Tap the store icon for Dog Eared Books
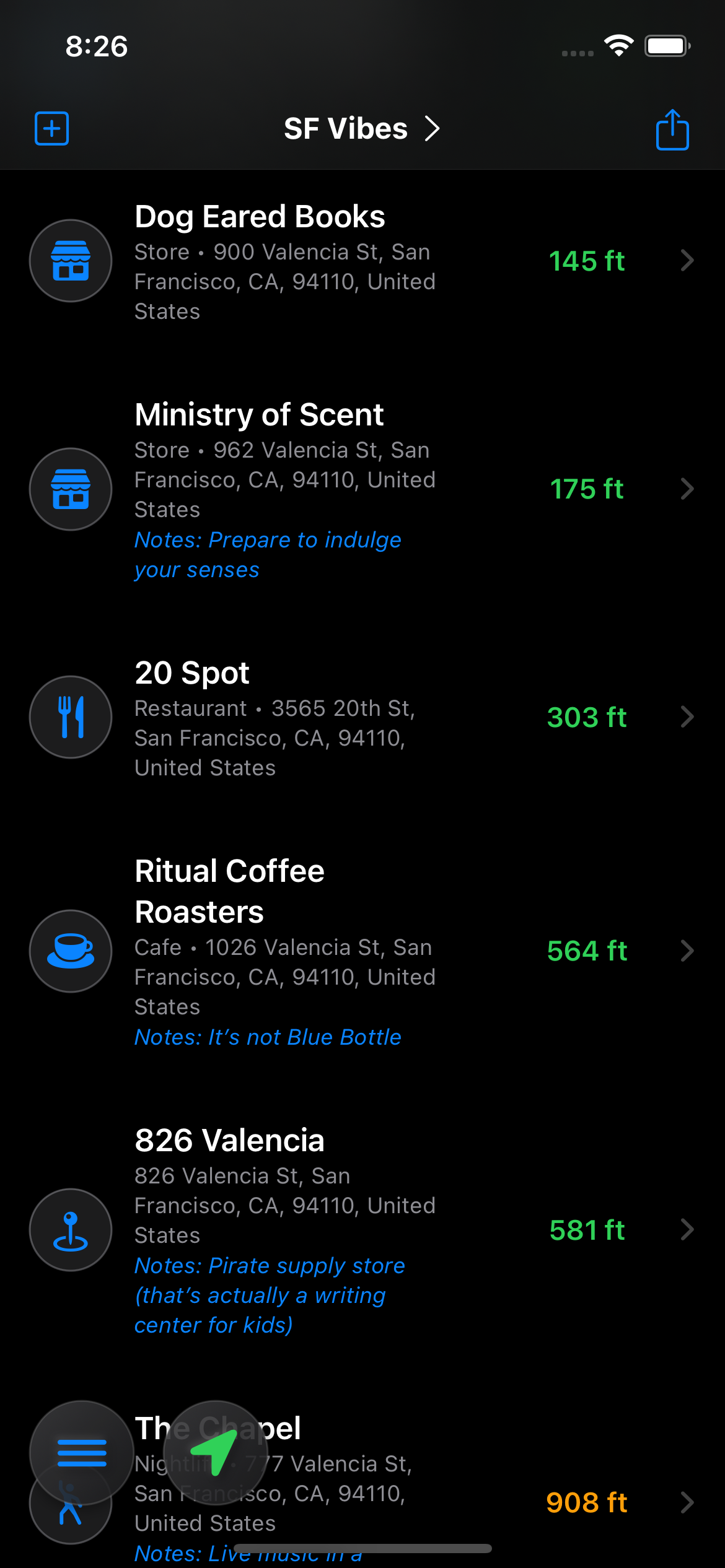 pyautogui.click(x=70, y=261)
